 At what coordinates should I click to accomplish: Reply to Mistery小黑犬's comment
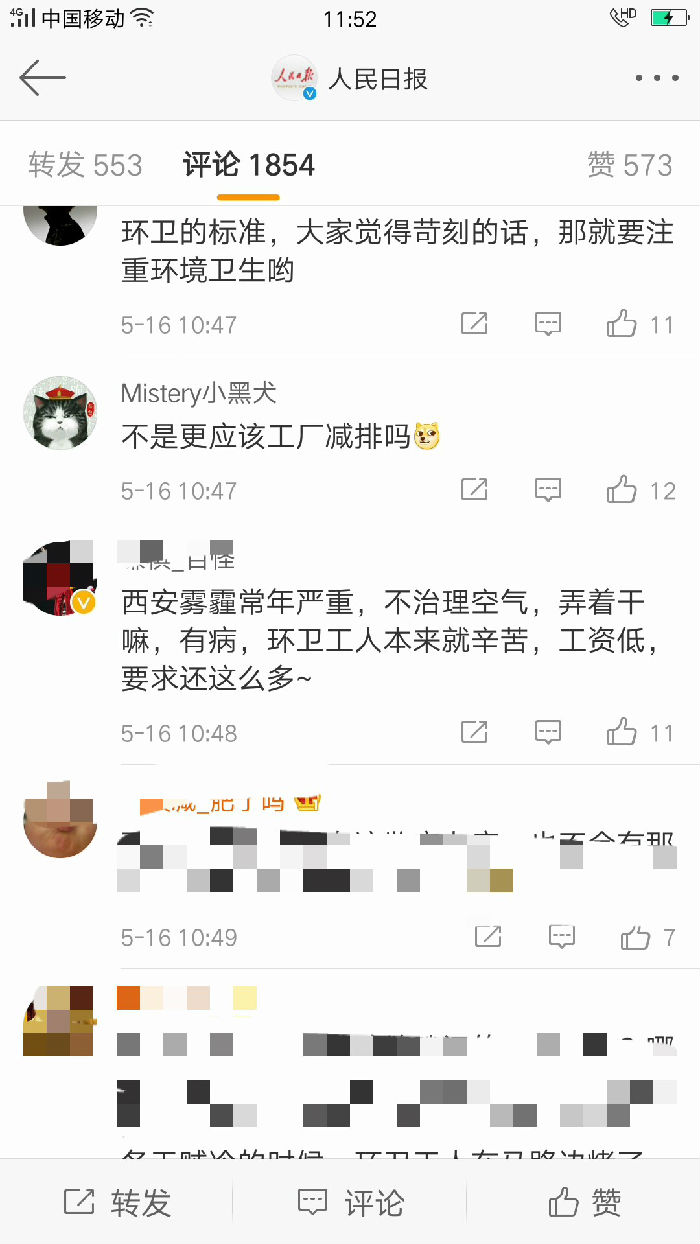coord(547,490)
